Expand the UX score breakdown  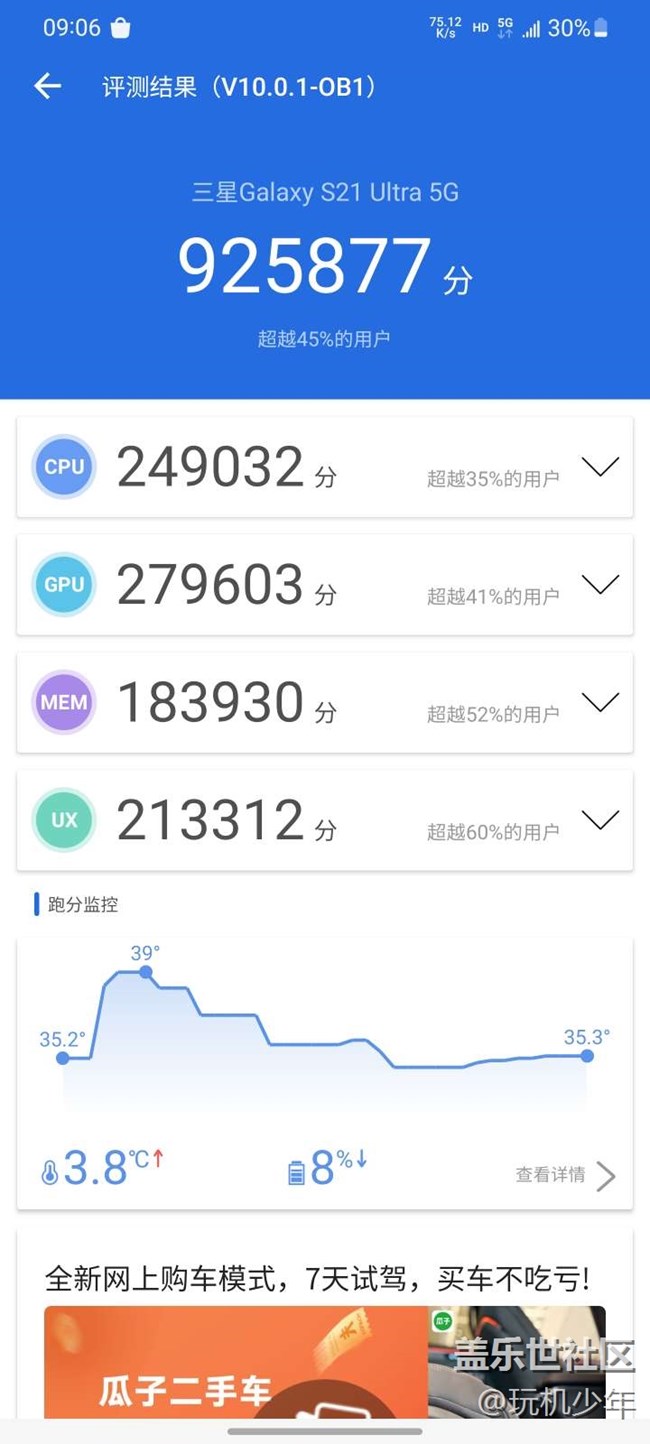click(600, 821)
